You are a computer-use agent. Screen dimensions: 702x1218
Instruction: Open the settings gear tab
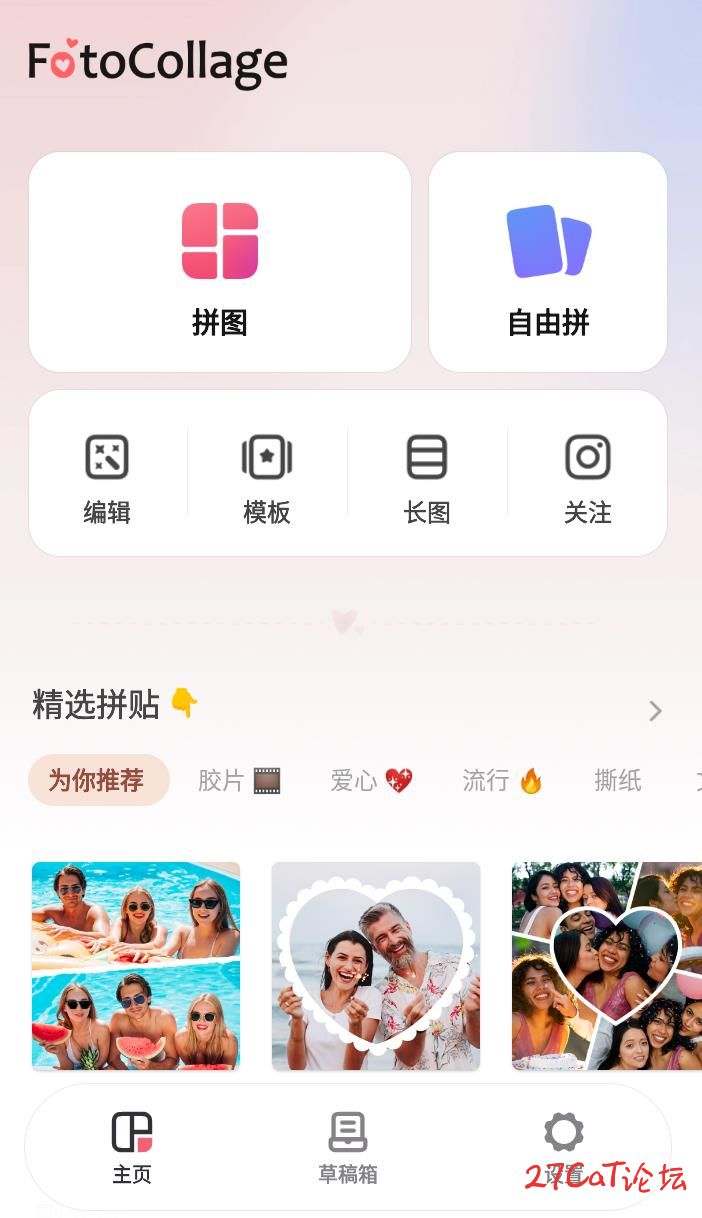(564, 1148)
